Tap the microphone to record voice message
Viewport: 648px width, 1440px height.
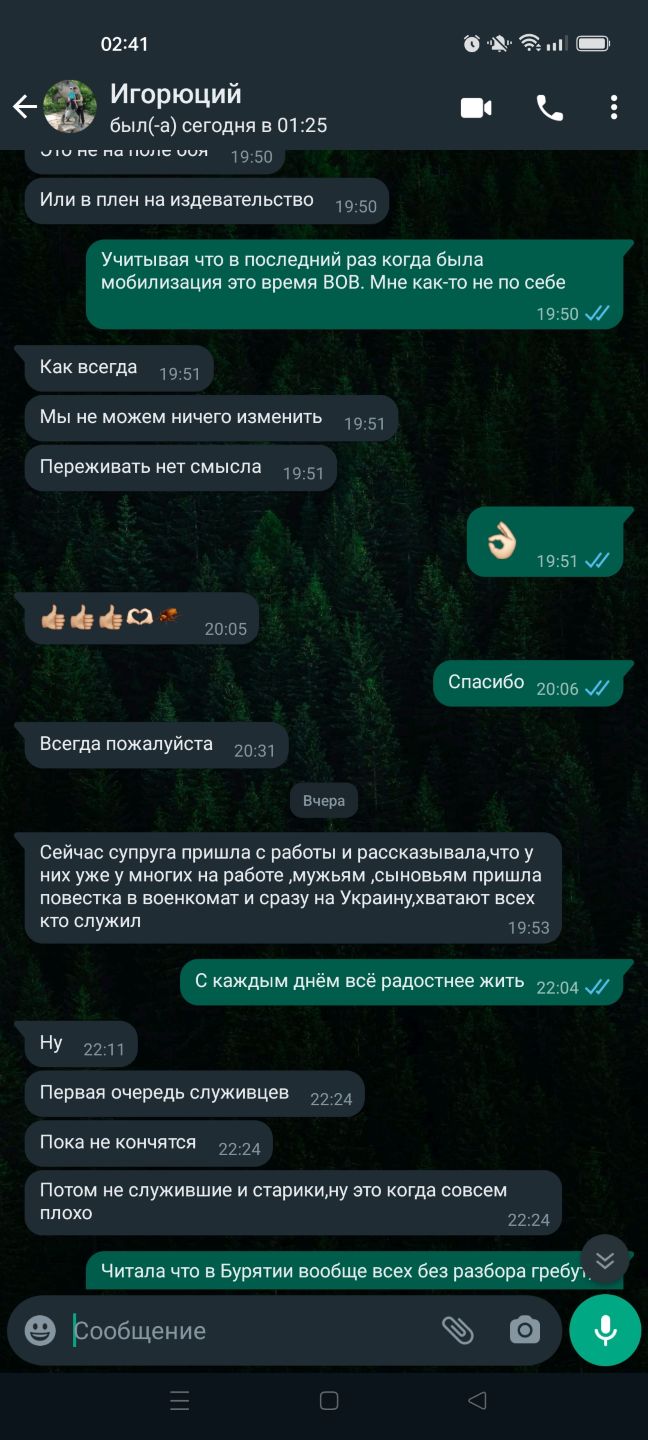(605, 1330)
